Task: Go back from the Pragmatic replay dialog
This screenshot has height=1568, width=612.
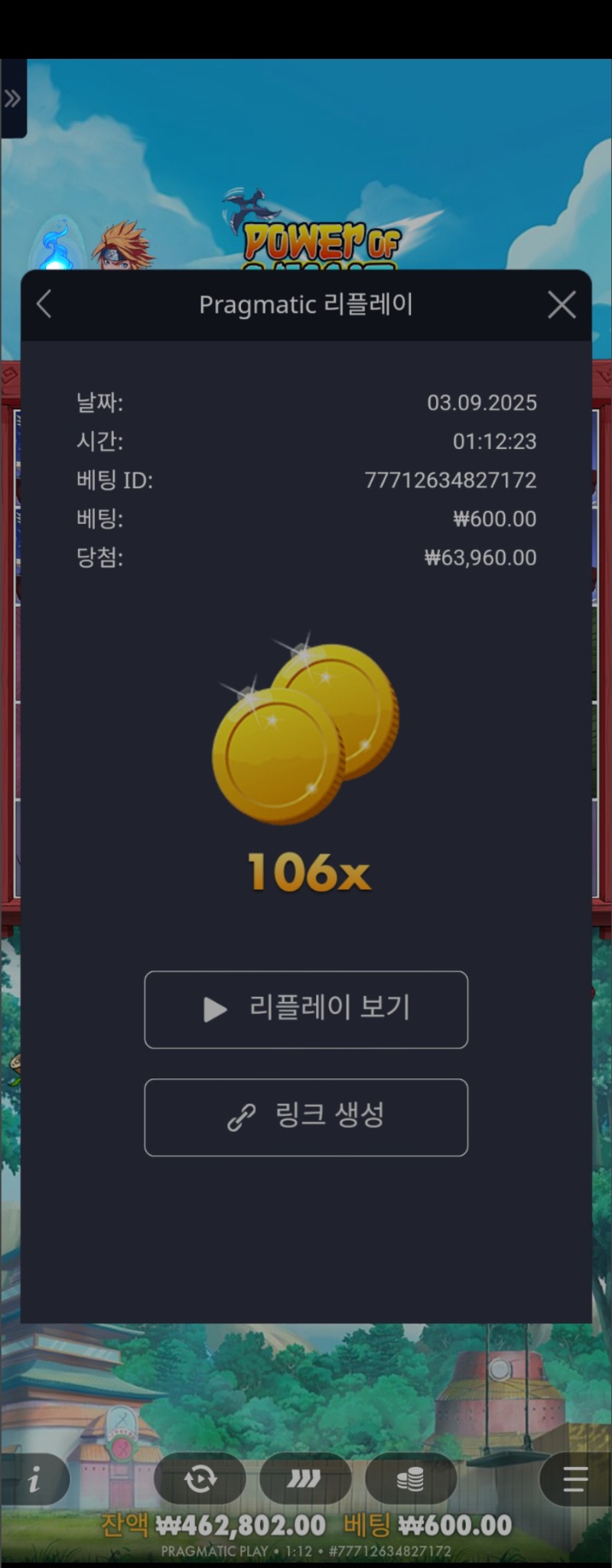Action: pyautogui.click(x=44, y=304)
